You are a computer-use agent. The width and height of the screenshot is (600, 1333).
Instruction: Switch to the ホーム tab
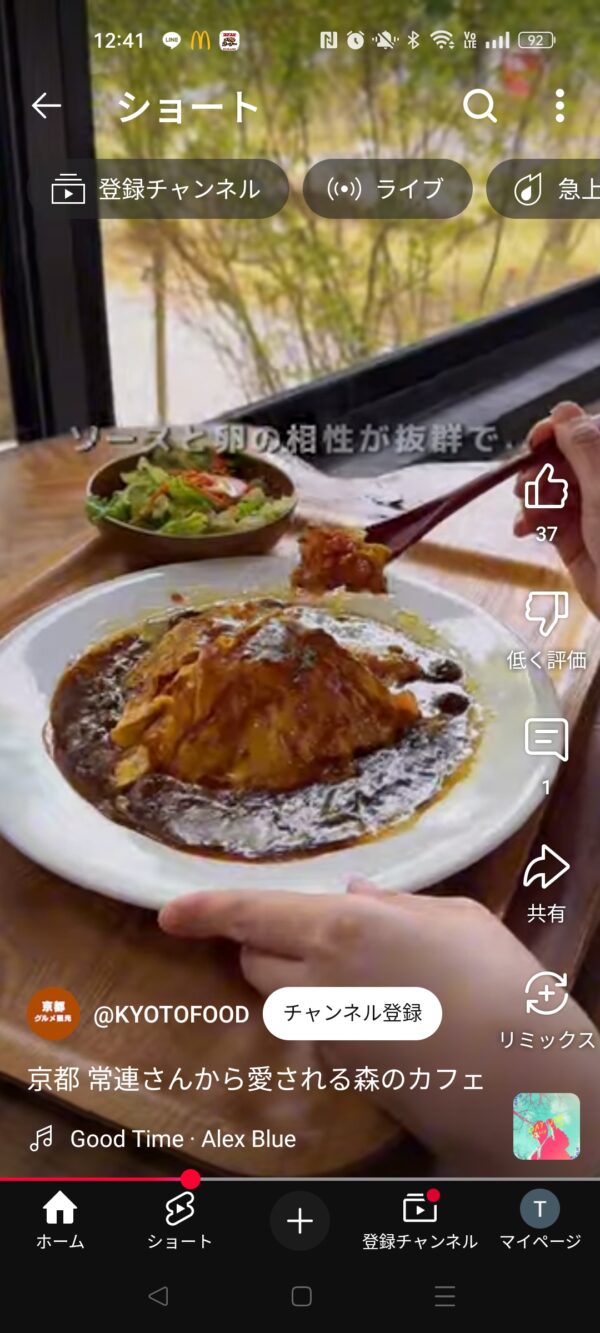(x=60, y=1221)
